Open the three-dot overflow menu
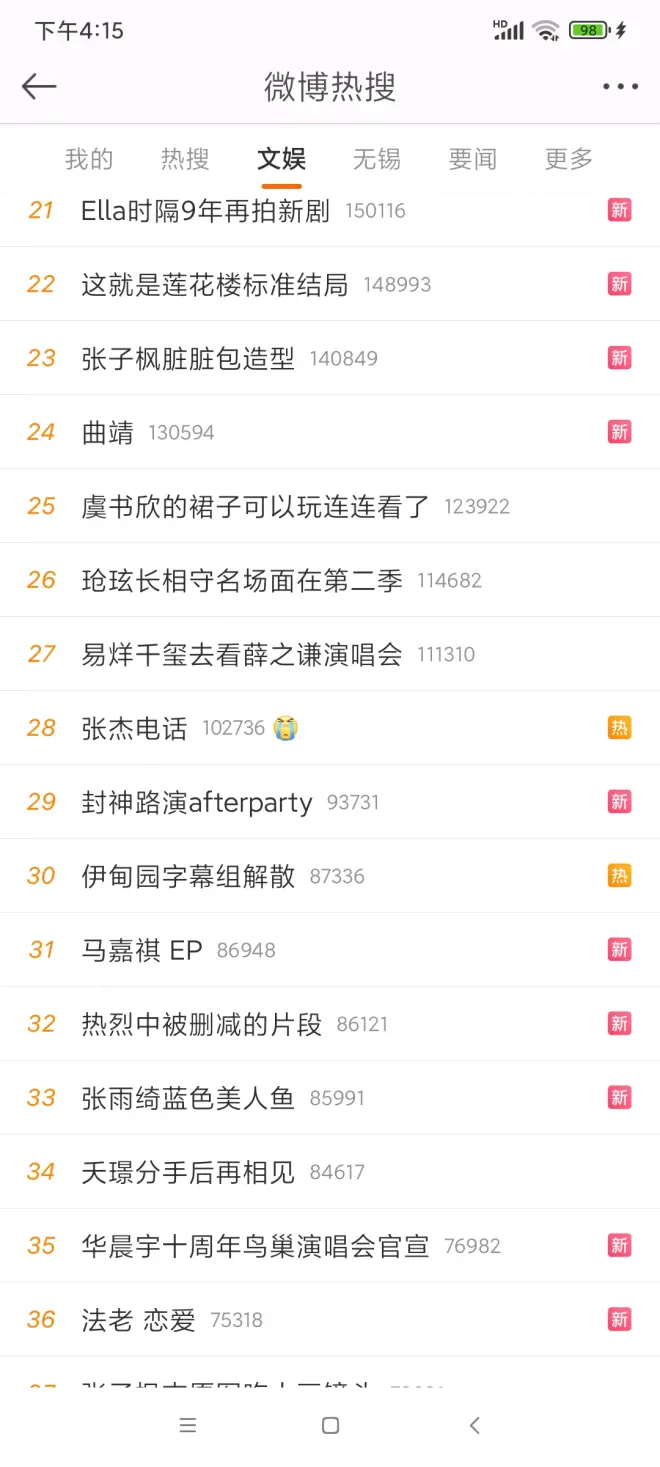The image size is (660, 1467). click(620, 87)
